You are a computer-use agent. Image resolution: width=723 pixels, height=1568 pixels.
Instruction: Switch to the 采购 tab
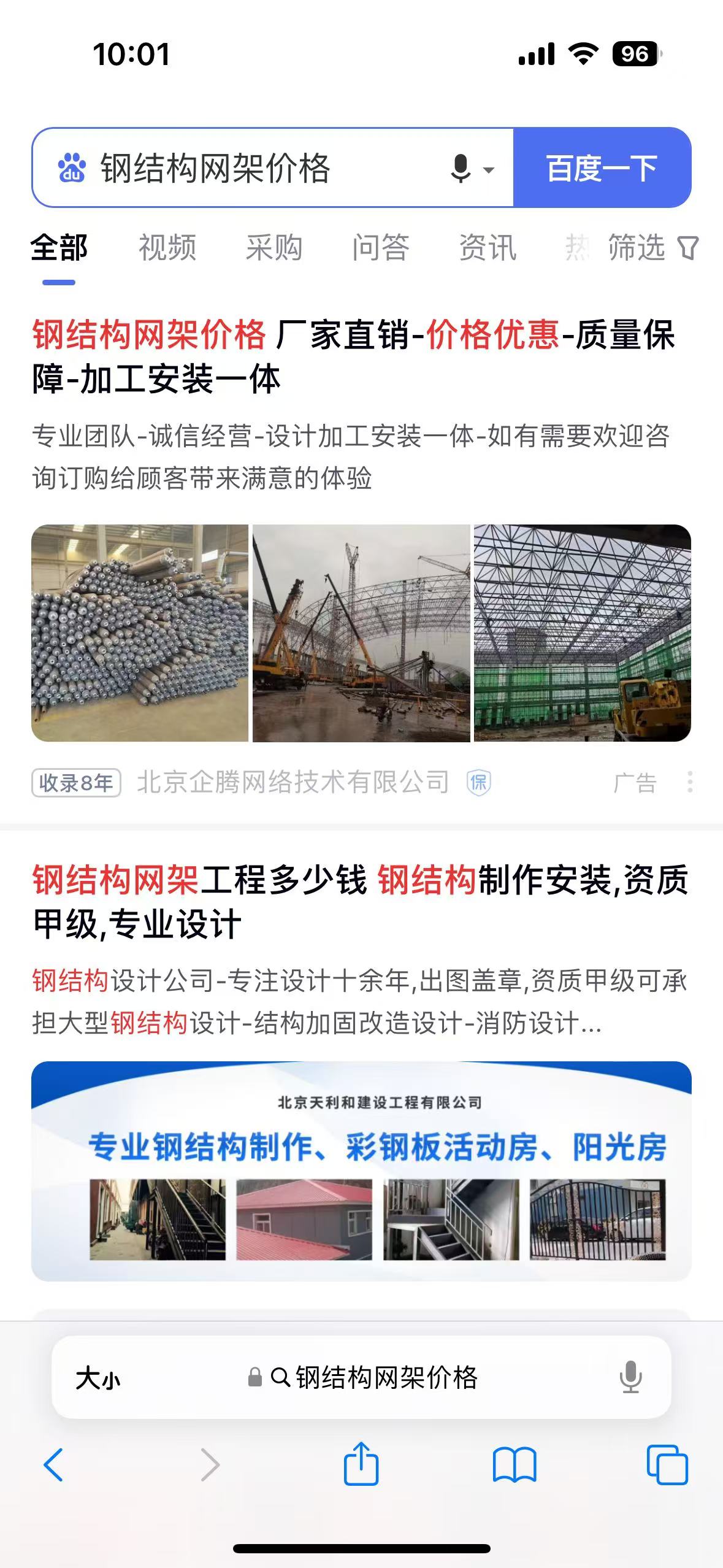(274, 248)
